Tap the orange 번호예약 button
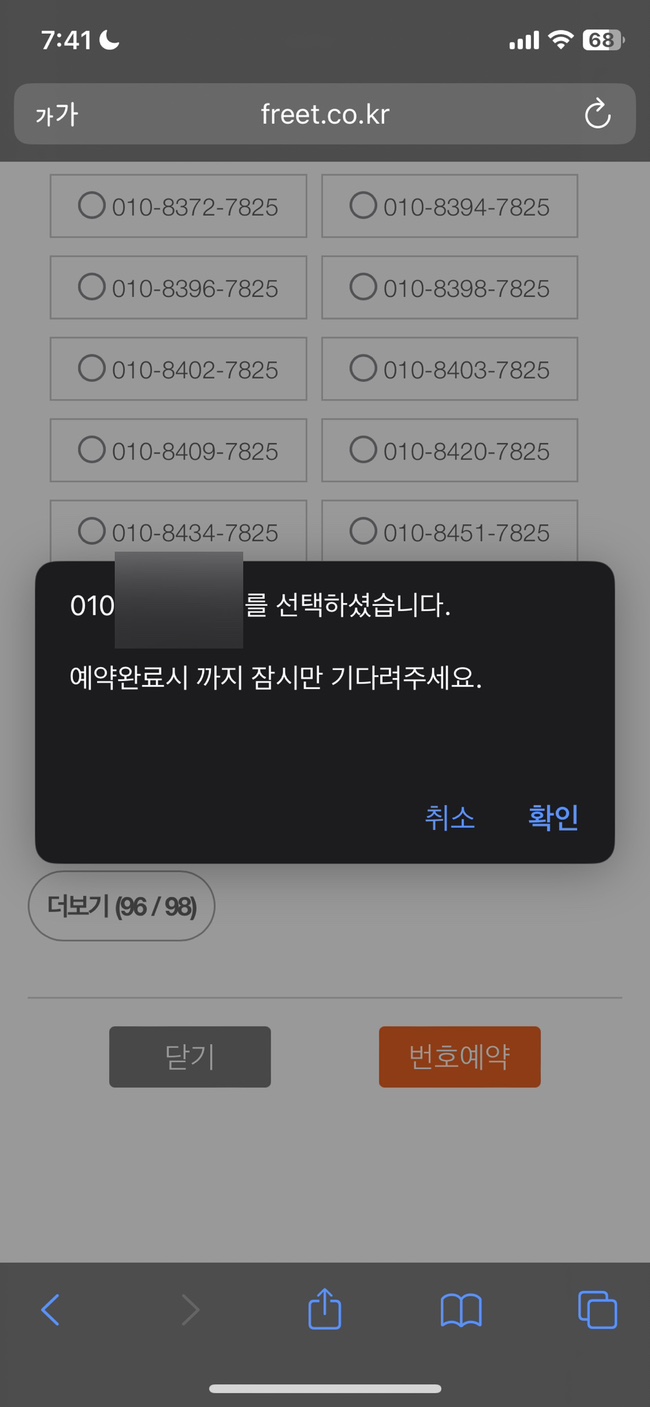The image size is (650, 1407). click(459, 1056)
